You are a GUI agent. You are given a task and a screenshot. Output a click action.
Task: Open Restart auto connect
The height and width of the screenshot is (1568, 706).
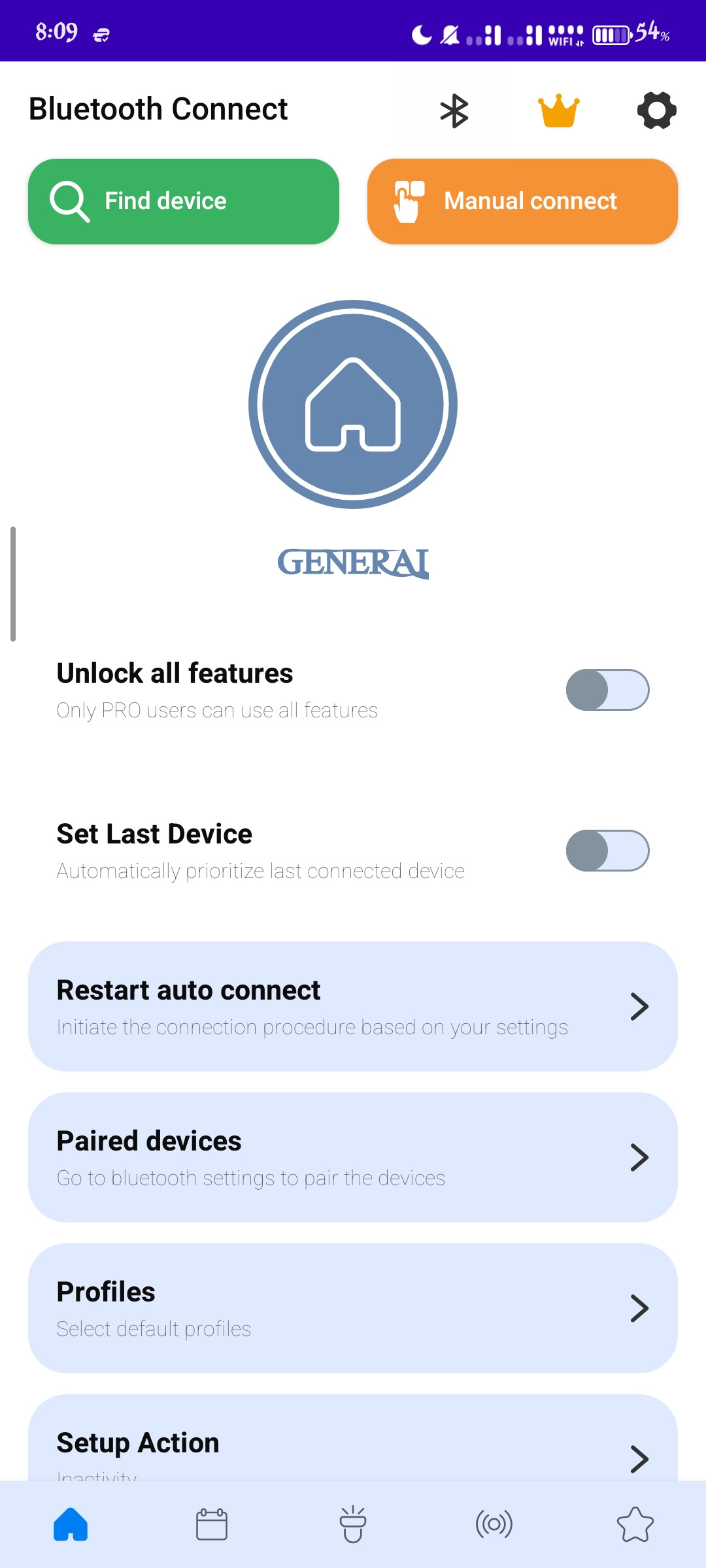coord(353,1006)
